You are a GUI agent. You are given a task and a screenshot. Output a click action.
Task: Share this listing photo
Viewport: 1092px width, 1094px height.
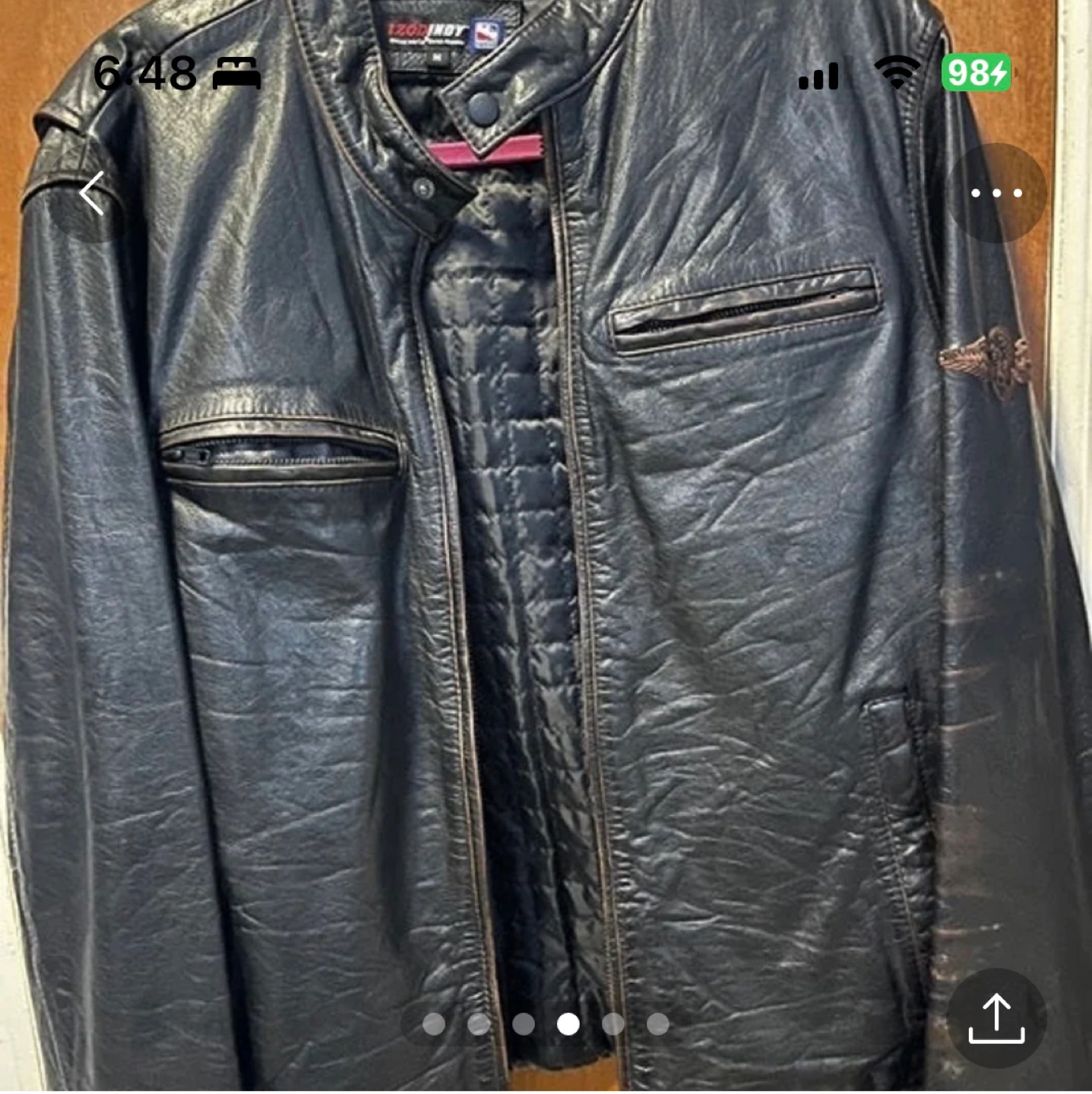(x=996, y=1018)
